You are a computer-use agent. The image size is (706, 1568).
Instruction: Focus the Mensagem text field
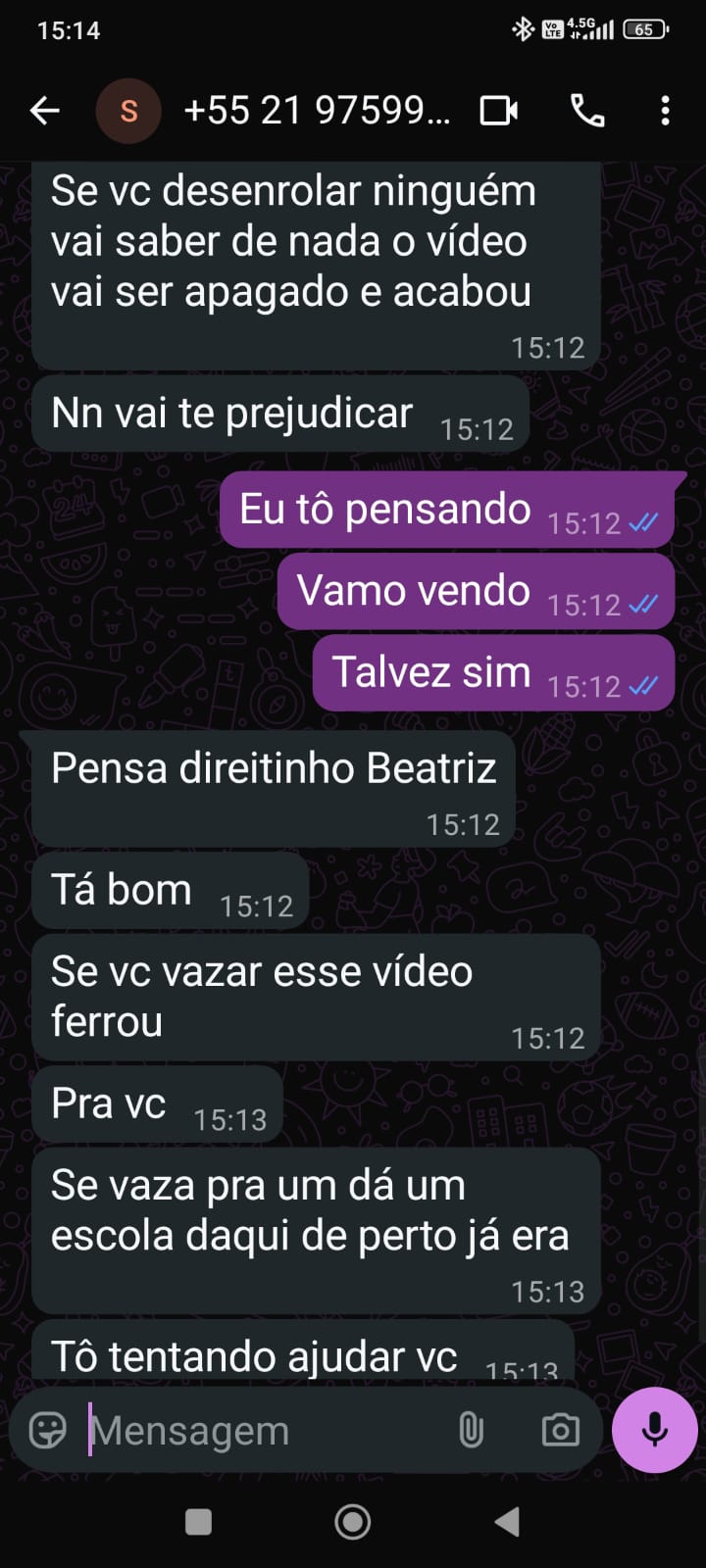[265, 1431]
